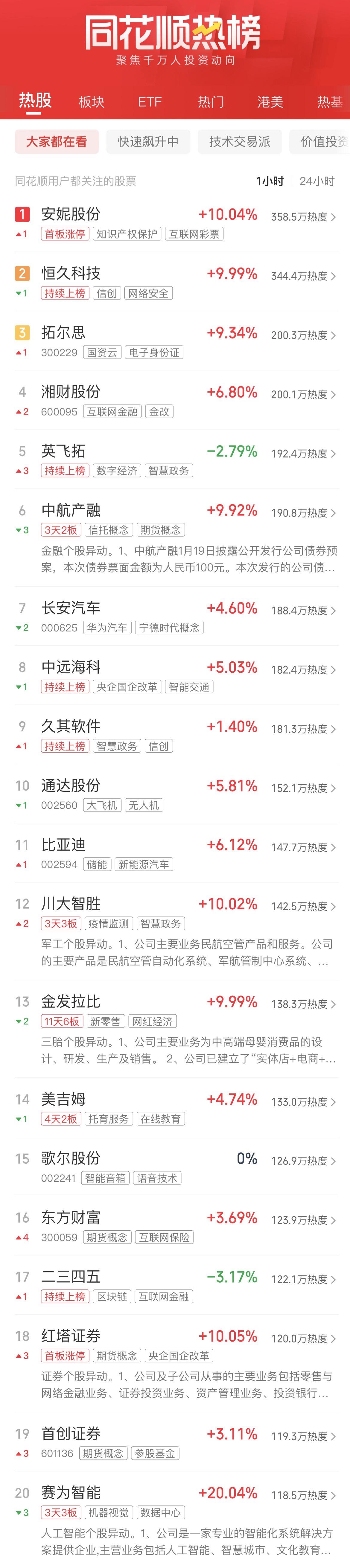Switch to the 板块 tab
The height and width of the screenshot is (1568, 350).
tap(91, 102)
